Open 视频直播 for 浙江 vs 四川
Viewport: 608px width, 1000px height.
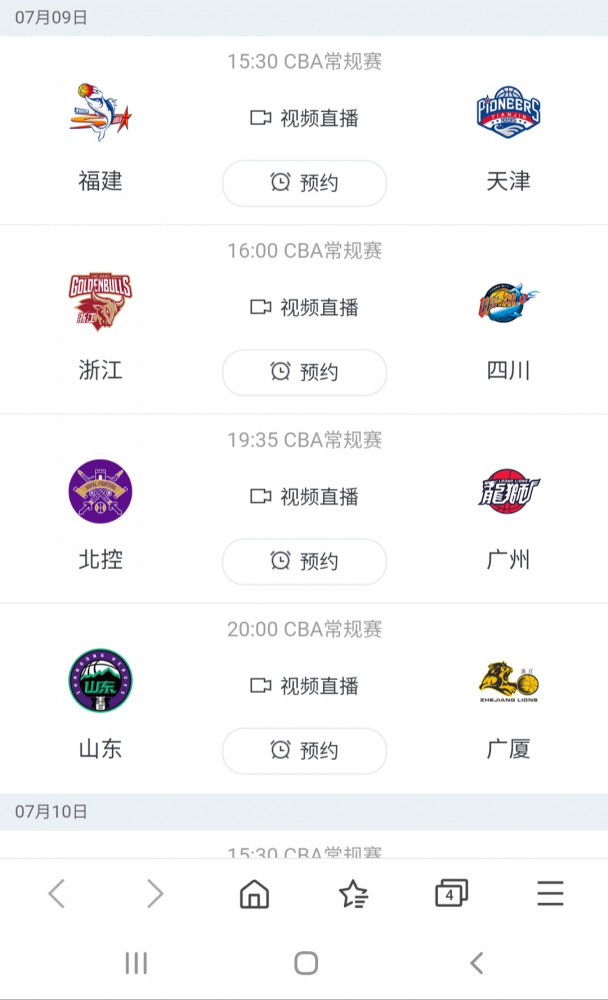tap(304, 307)
